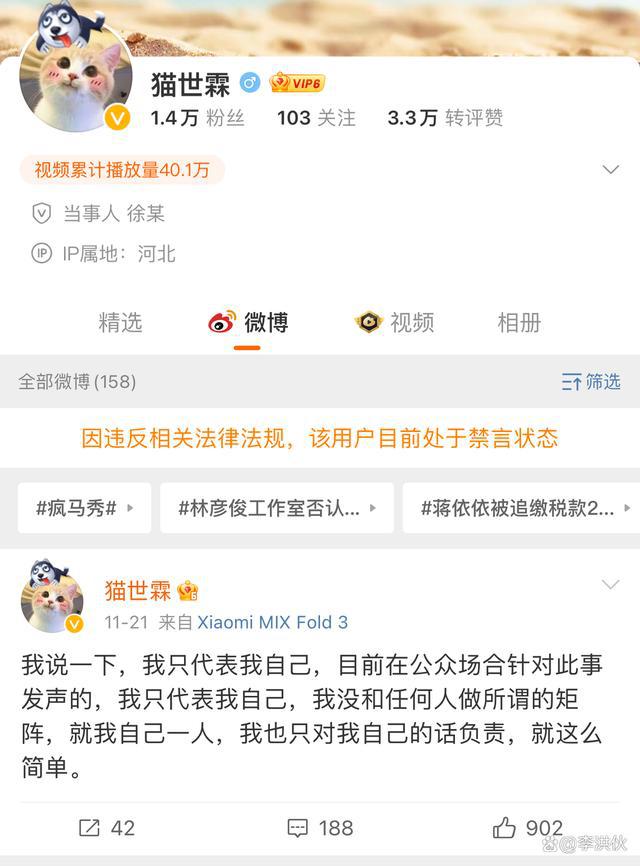View the 1.4万 粉丝 followers list

click(x=197, y=117)
